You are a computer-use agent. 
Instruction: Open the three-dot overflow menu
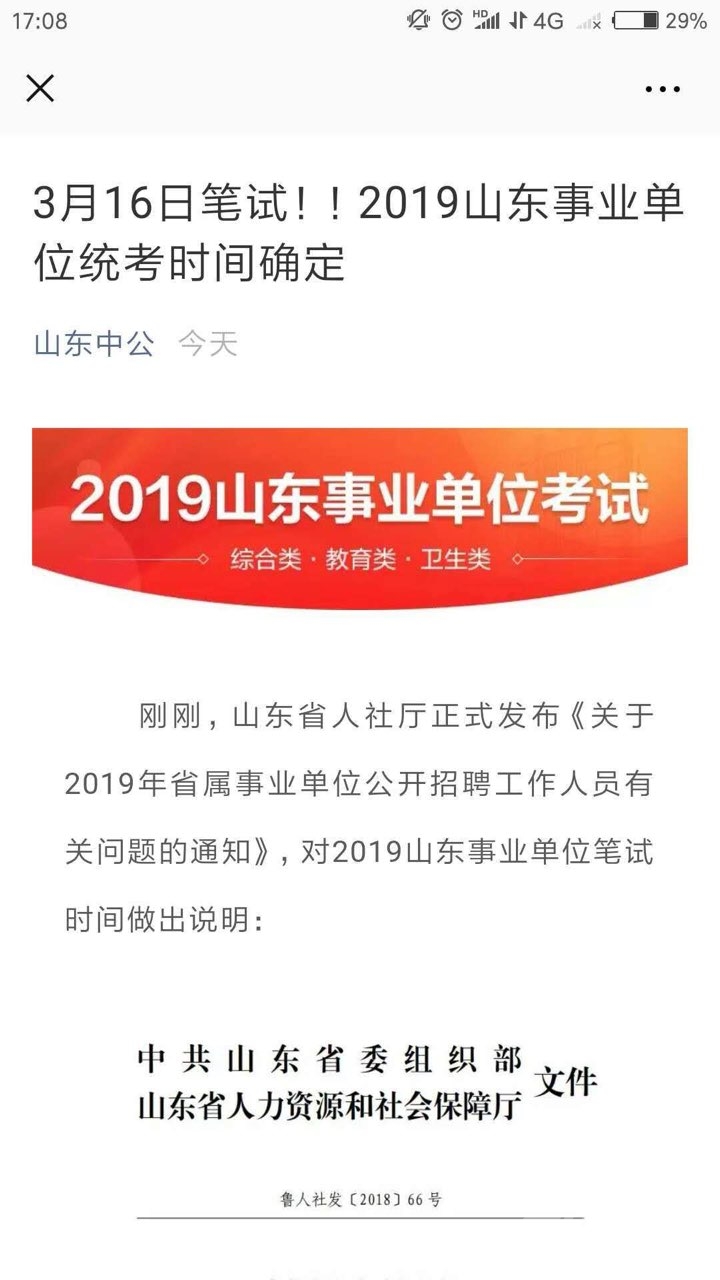662,90
